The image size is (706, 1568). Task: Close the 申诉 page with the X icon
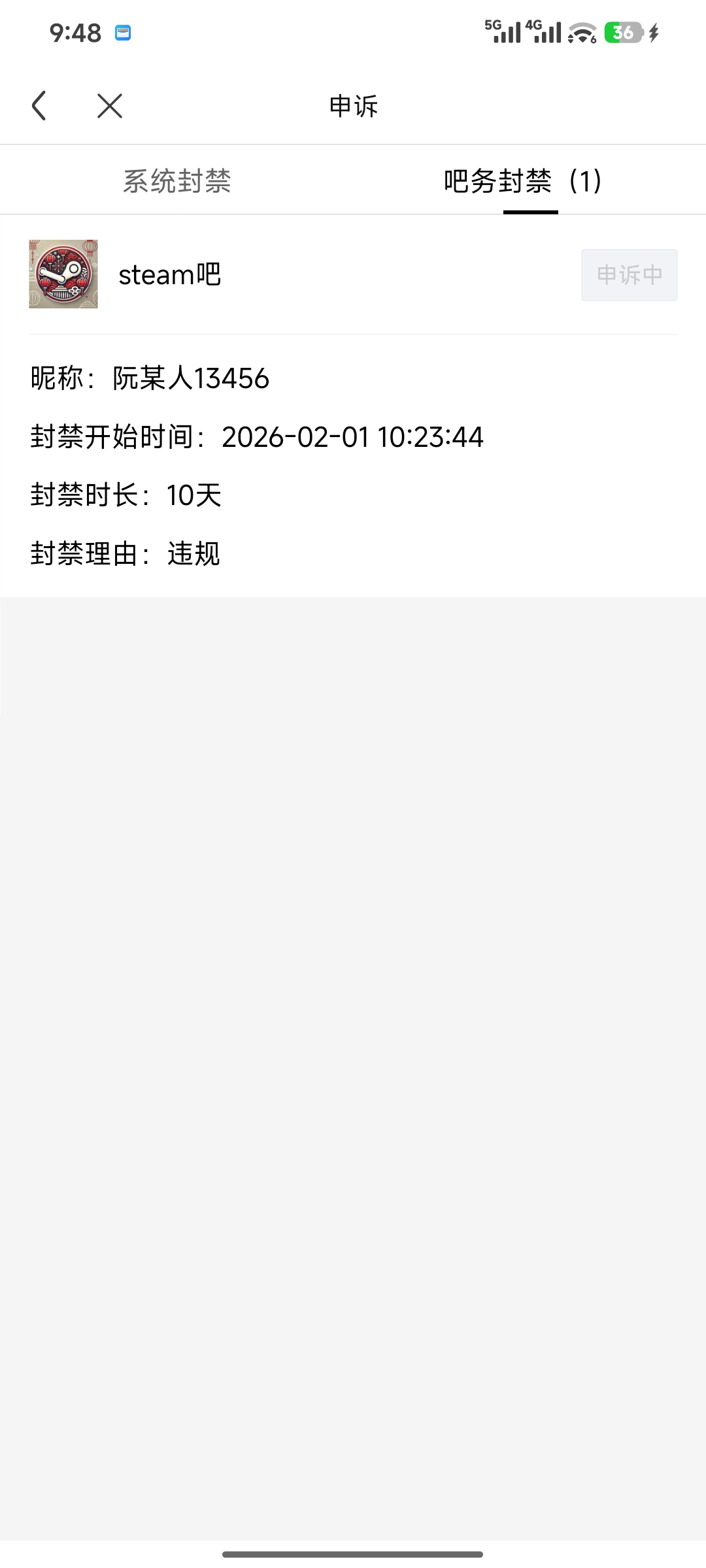pyautogui.click(x=110, y=106)
